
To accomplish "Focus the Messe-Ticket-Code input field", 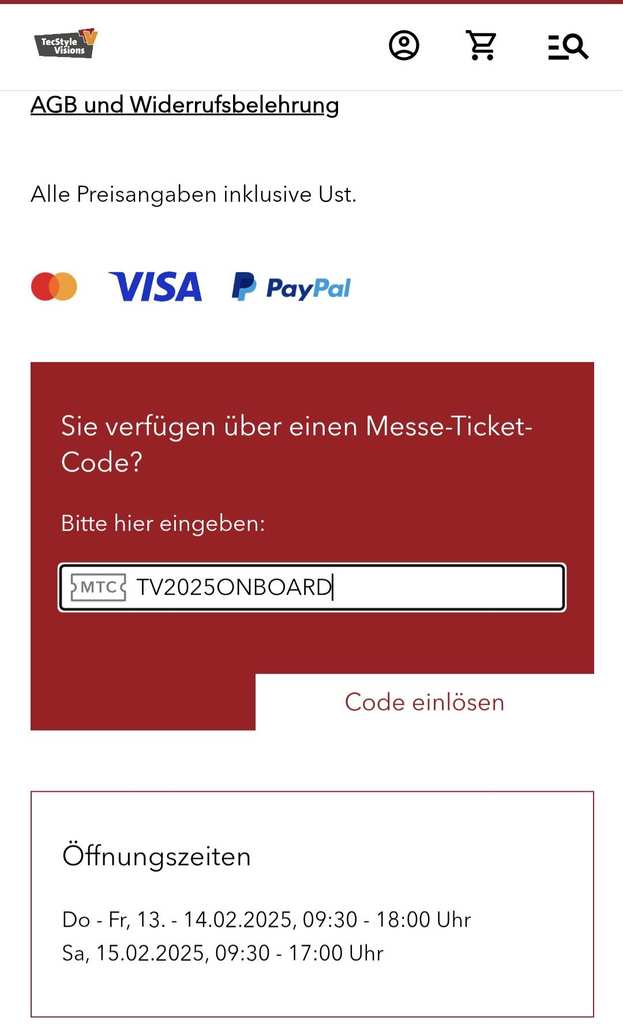I will pos(312,587).
